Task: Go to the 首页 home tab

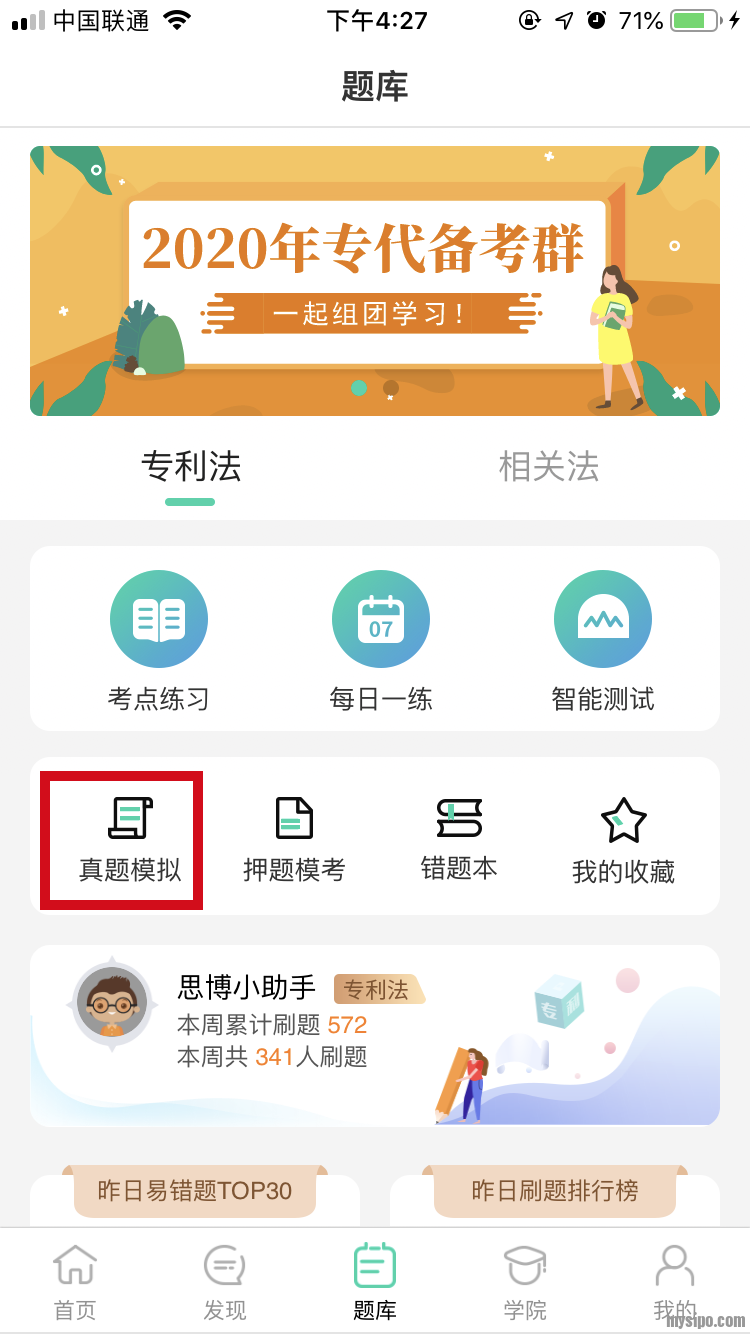Action: [x=75, y=1281]
